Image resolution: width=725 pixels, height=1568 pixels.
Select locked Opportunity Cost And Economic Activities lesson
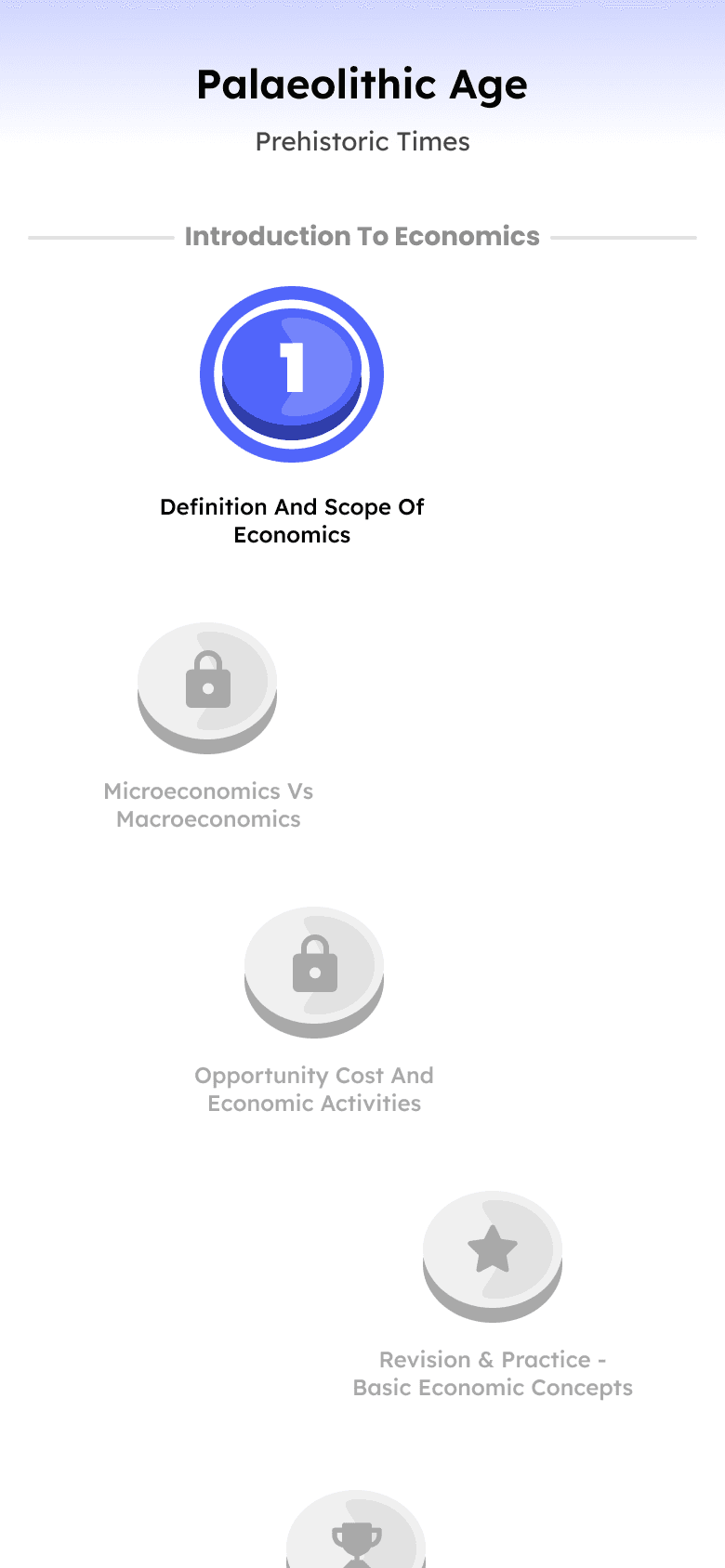click(x=314, y=971)
